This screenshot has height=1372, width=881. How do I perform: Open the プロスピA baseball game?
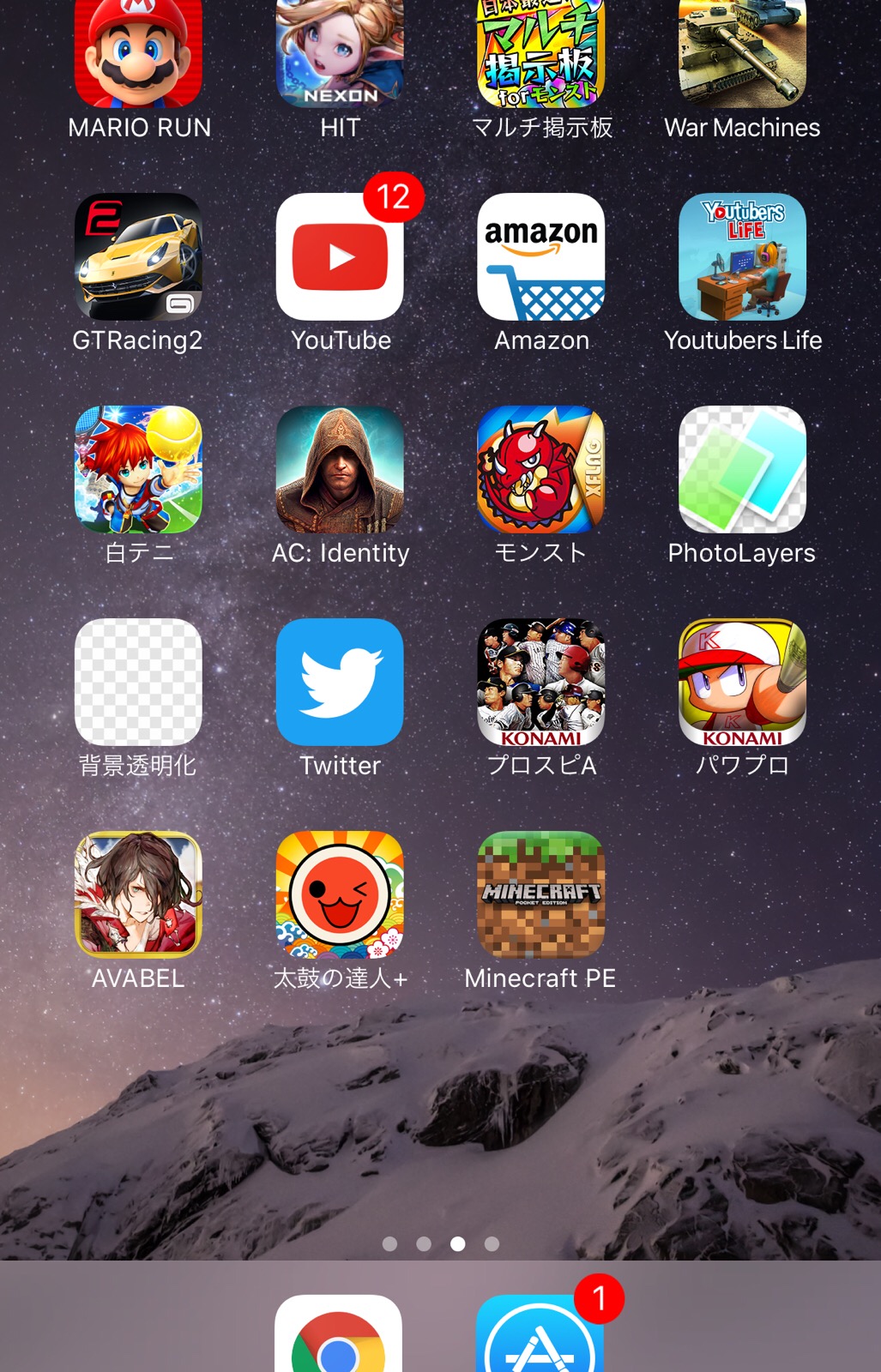click(x=540, y=682)
